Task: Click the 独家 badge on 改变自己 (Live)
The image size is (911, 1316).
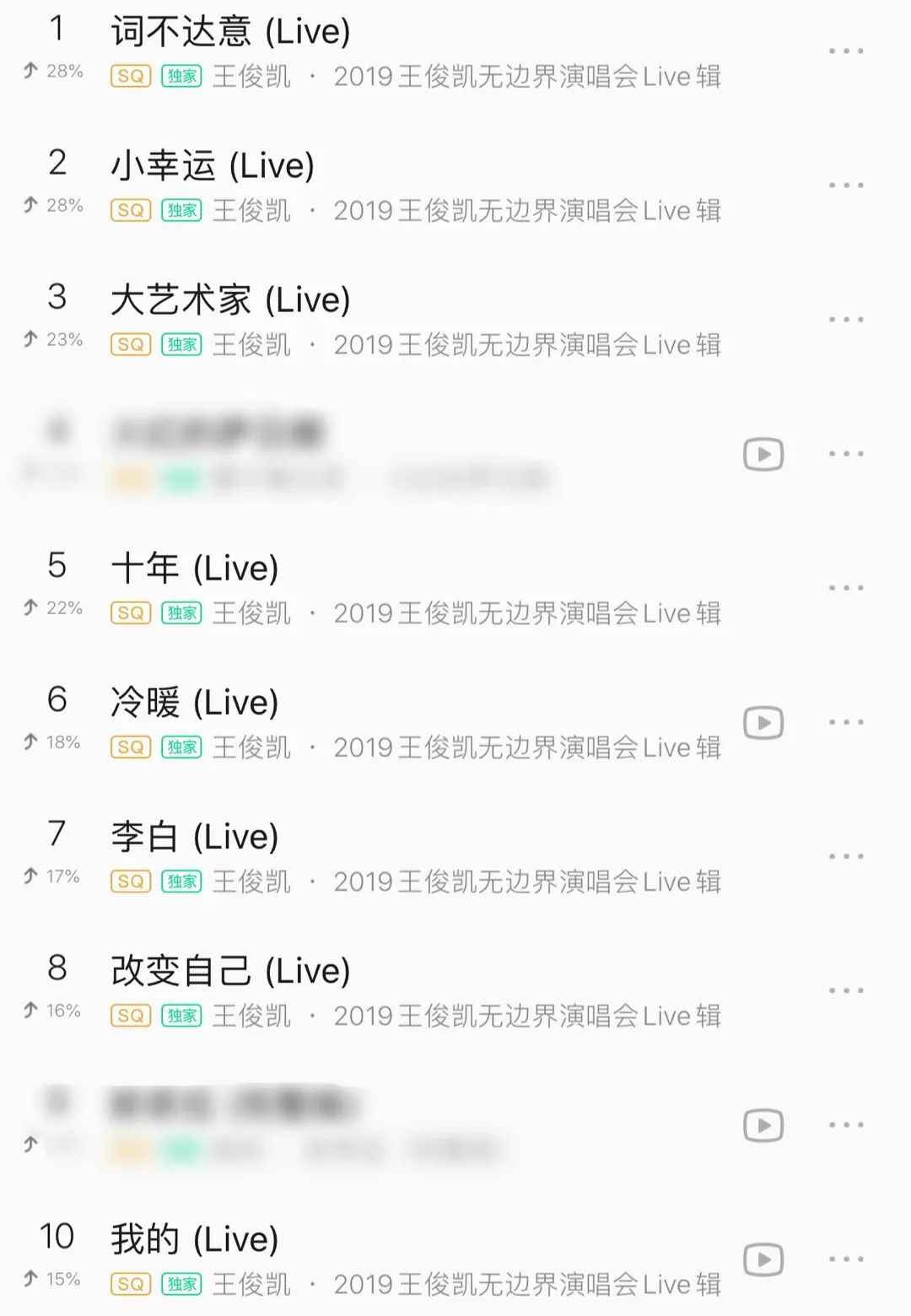Action: click(180, 1017)
